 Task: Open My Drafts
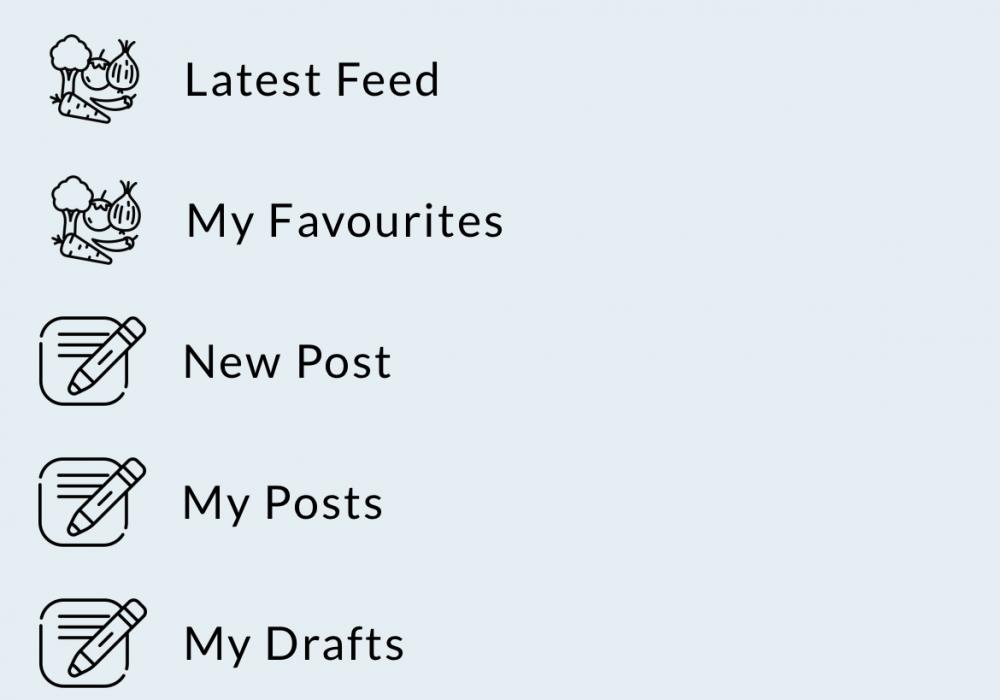pyautogui.click(x=294, y=644)
